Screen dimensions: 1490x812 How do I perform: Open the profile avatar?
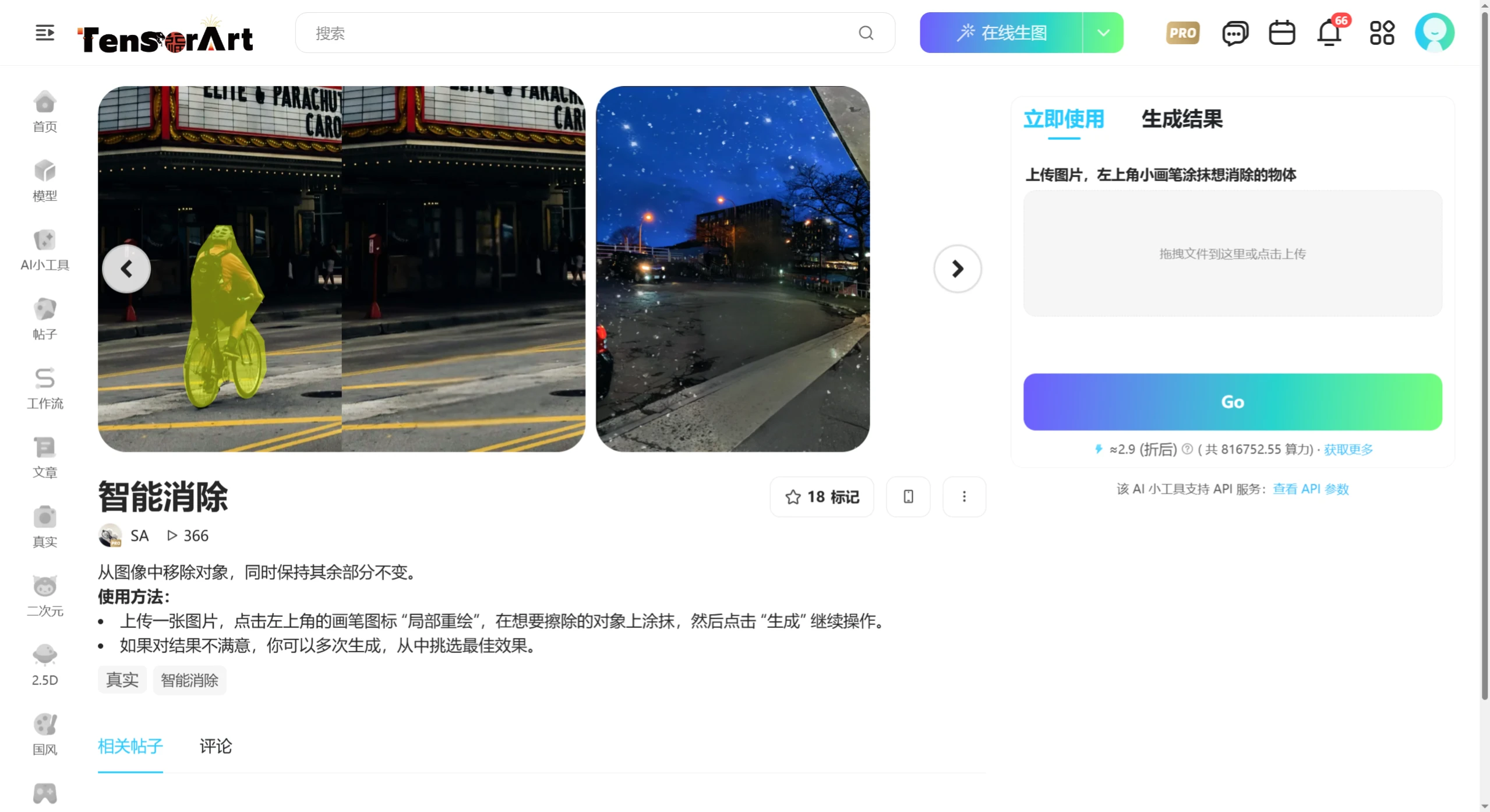[1434, 33]
